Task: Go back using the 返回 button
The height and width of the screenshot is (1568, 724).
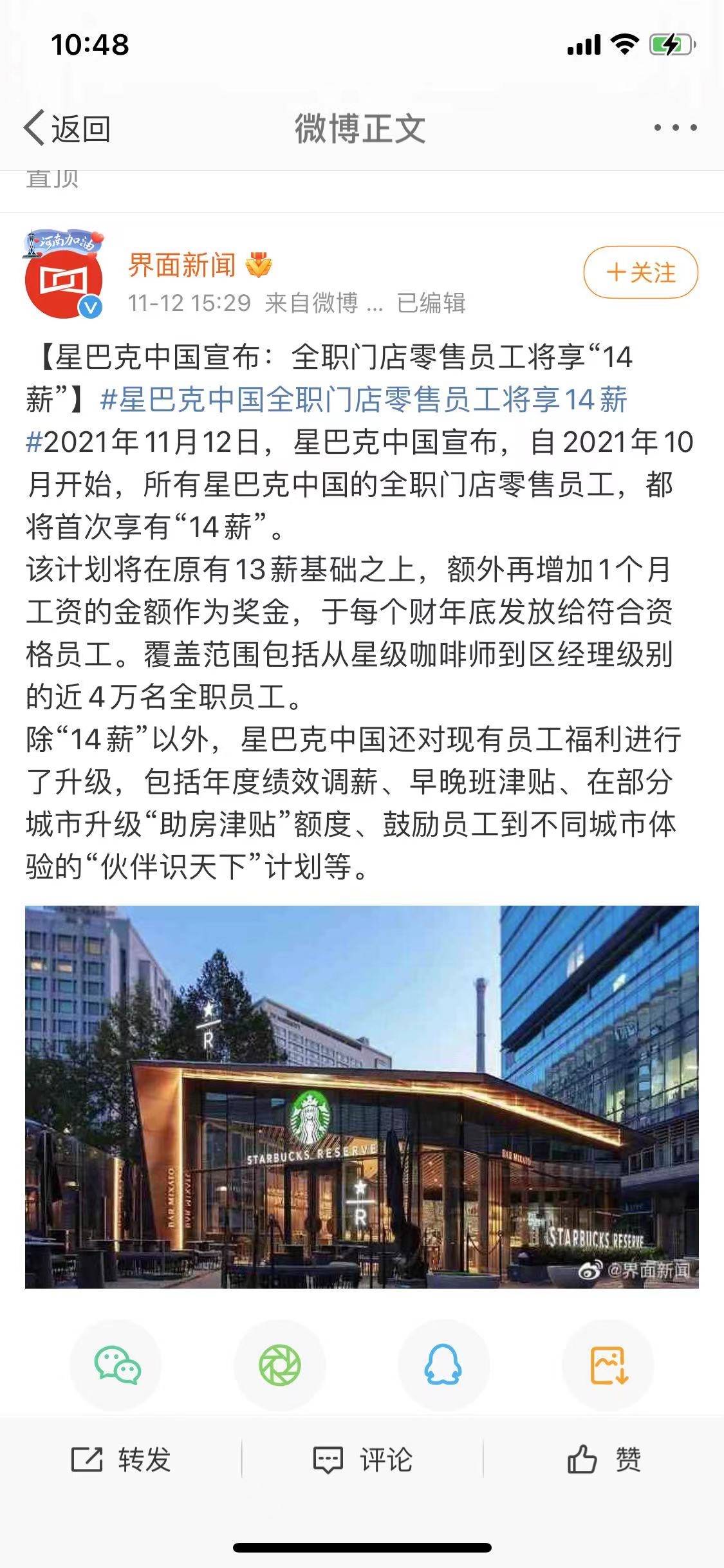Action: coord(68,128)
